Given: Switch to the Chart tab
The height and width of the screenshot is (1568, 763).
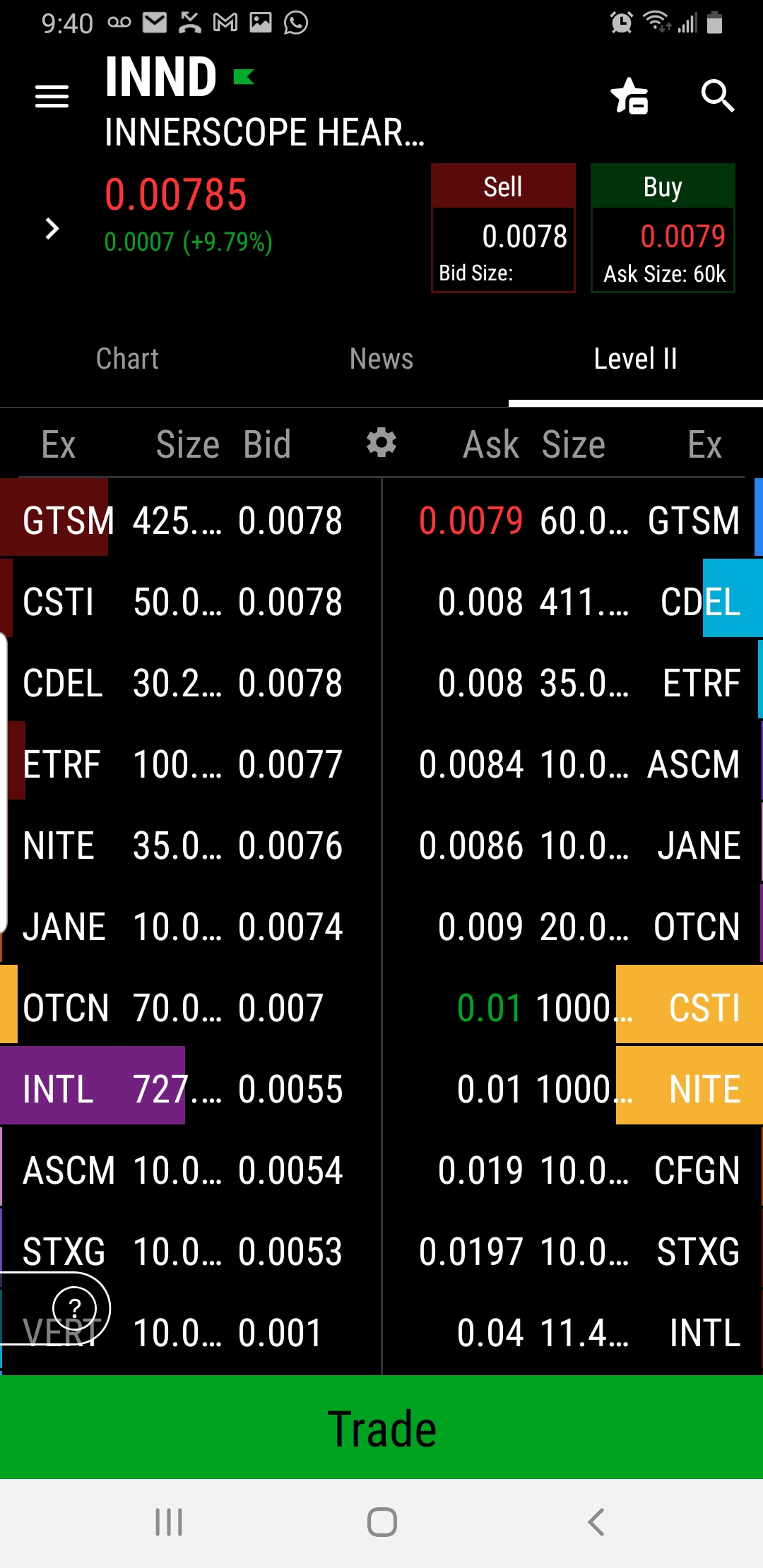Looking at the screenshot, I should [x=127, y=359].
